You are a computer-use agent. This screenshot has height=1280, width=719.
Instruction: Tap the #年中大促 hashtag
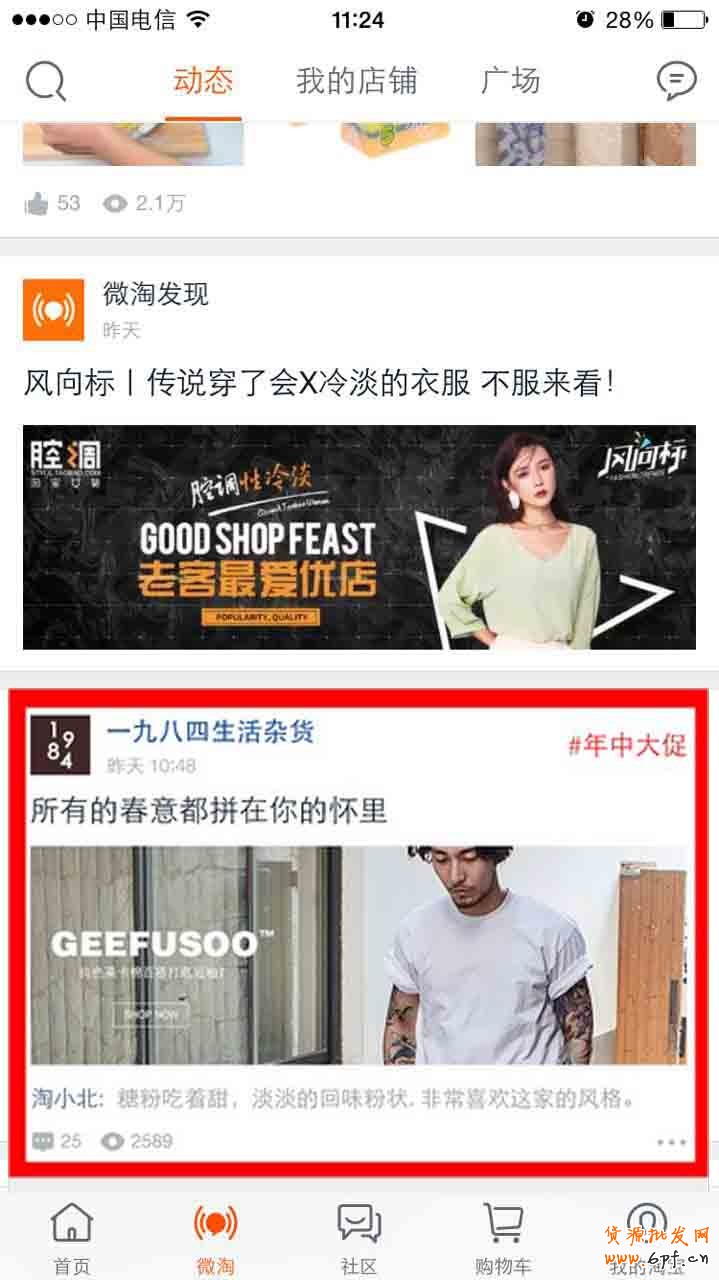coord(627,745)
